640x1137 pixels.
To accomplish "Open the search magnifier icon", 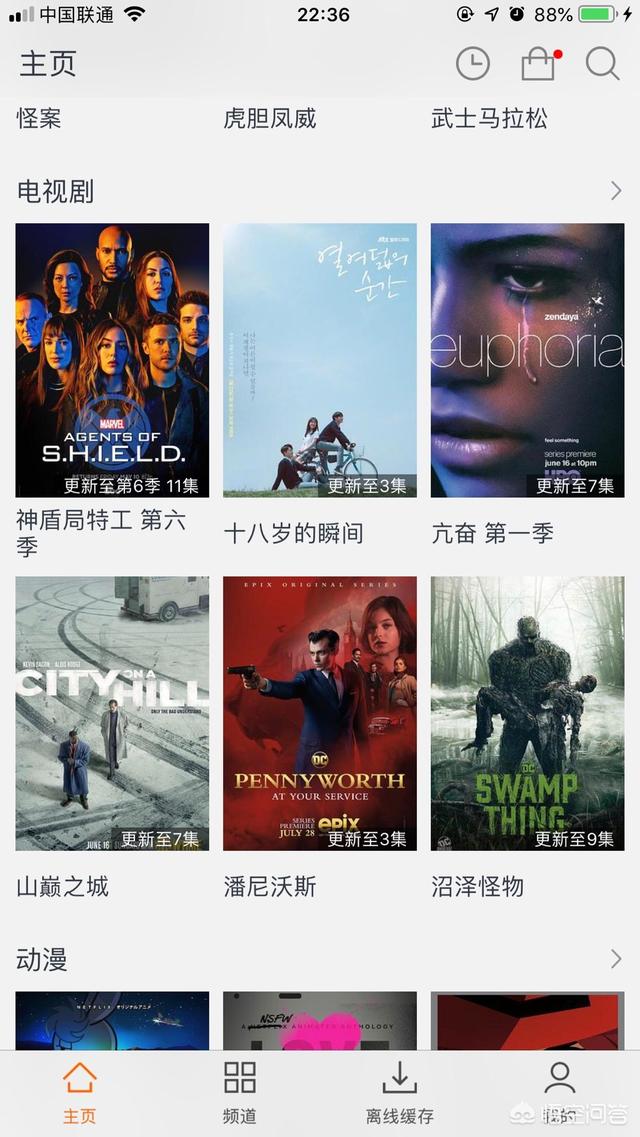I will [602, 64].
